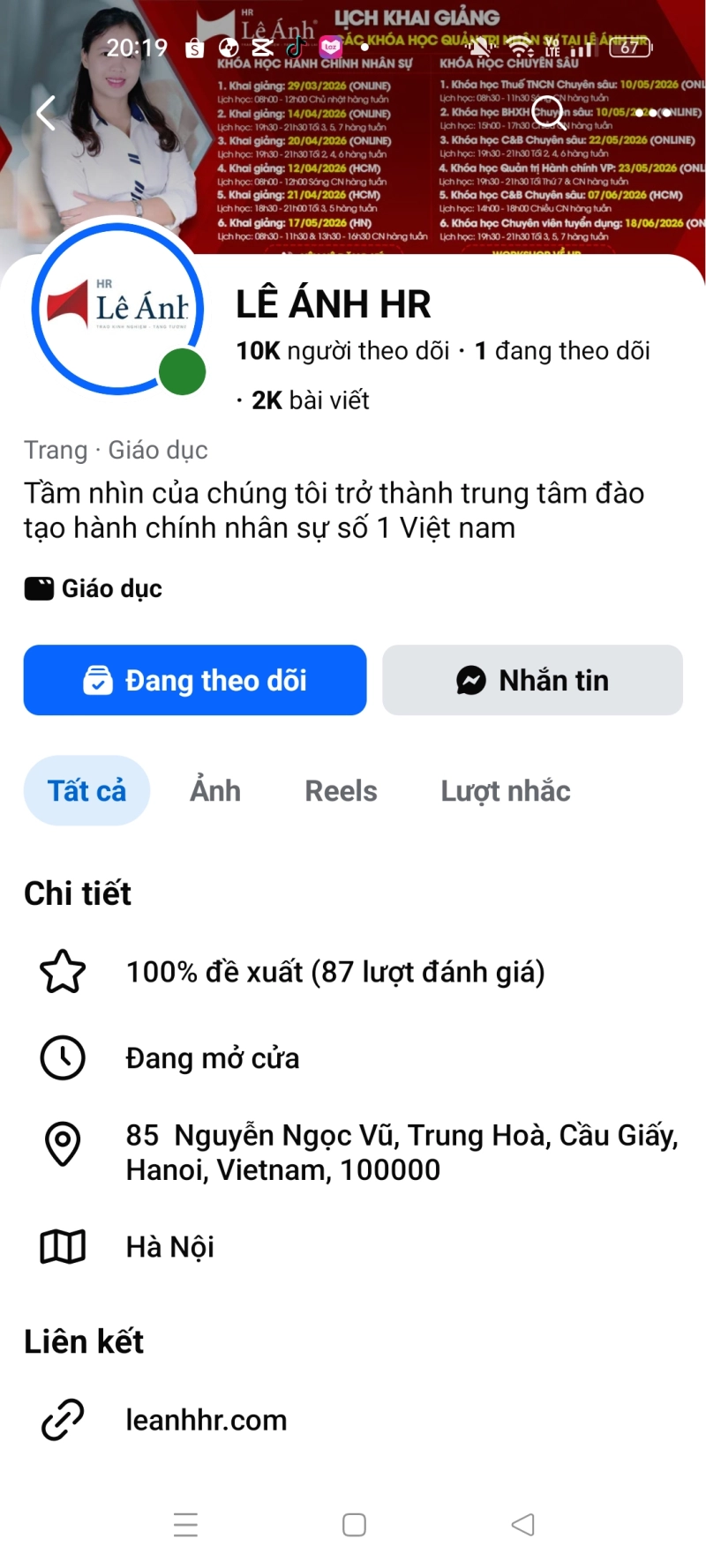This screenshot has height=1568, width=706.
Task: Tap the star rating icon beside reviews
Action: (61, 971)
